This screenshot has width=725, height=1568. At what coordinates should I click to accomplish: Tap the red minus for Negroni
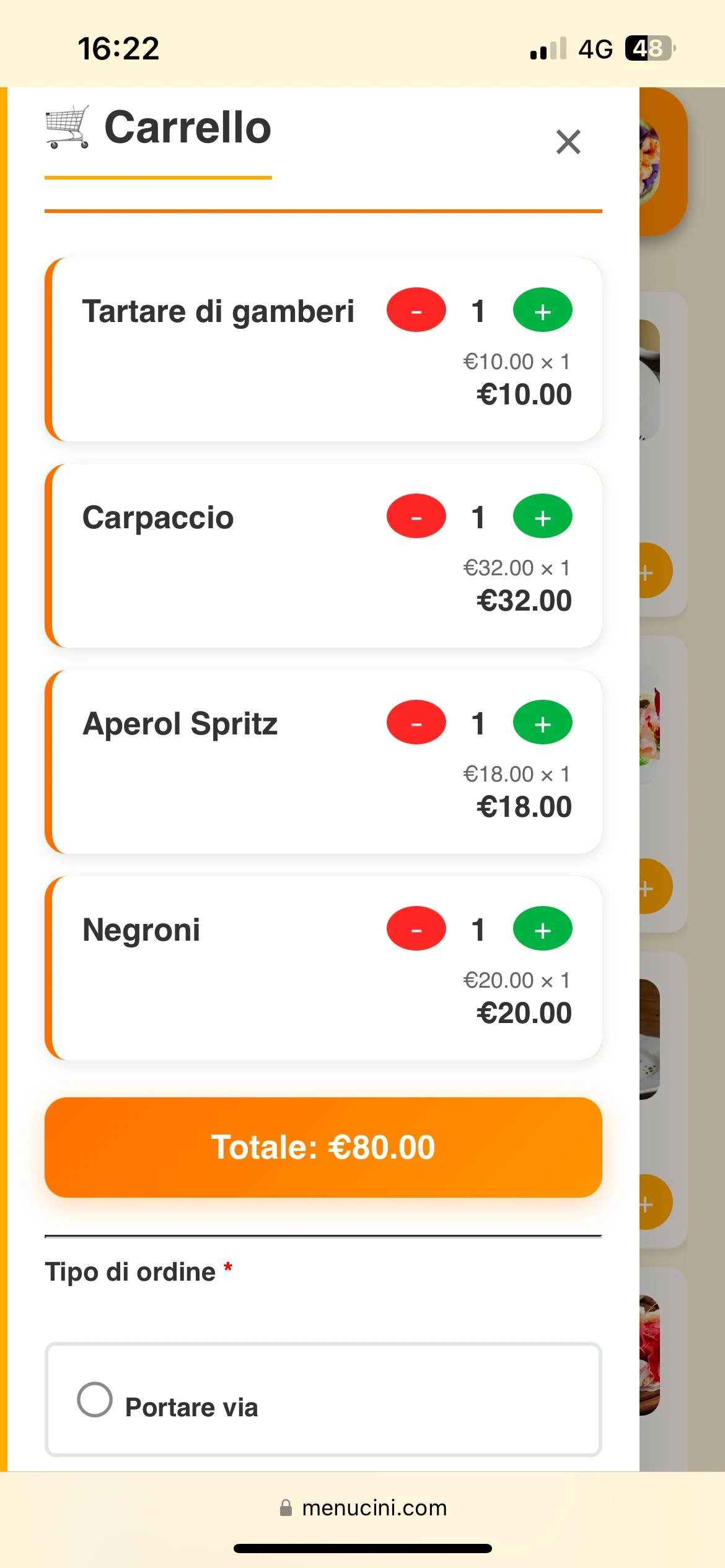click(416, 928)
